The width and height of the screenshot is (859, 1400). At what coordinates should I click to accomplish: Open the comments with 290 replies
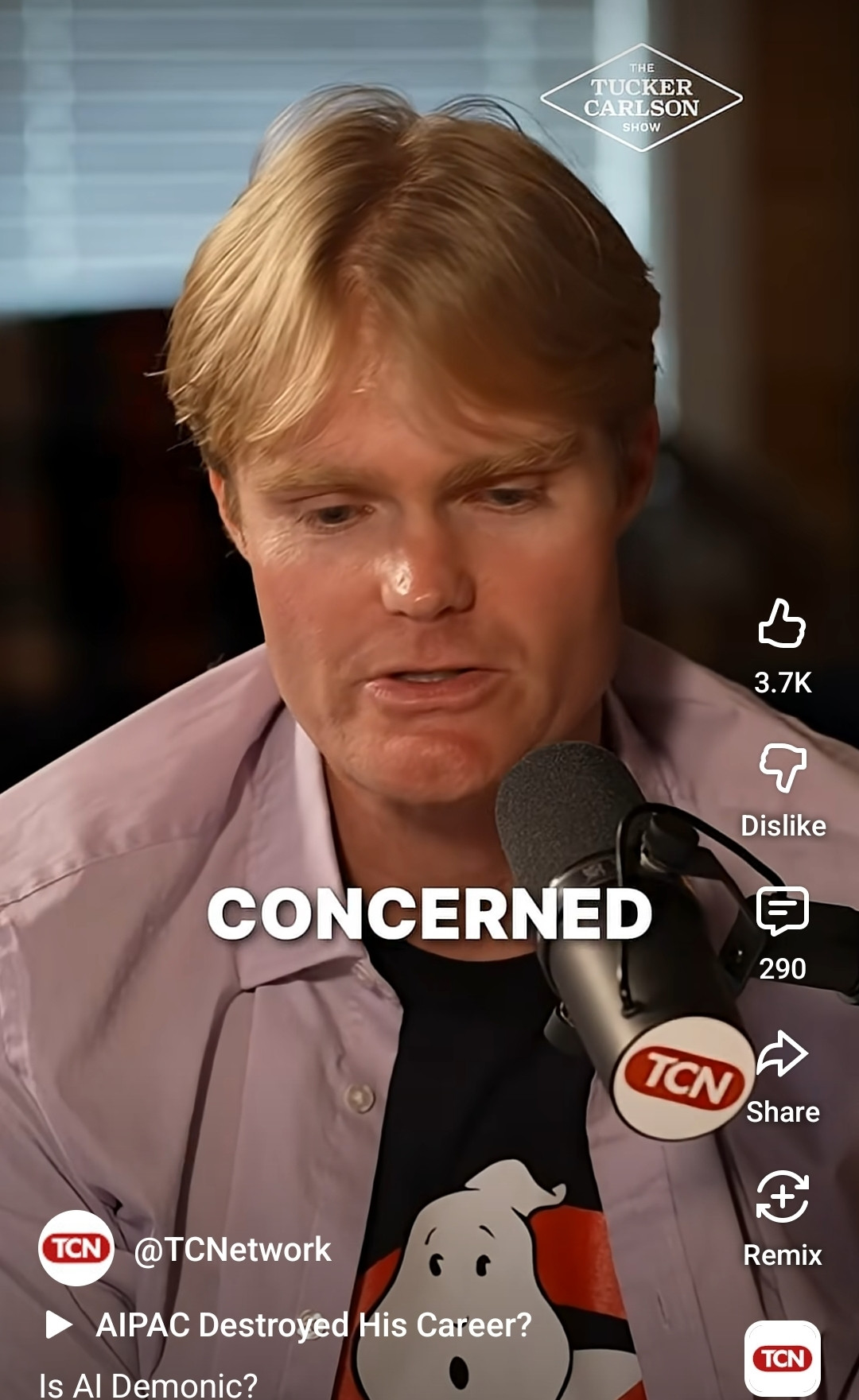[783, 912]
